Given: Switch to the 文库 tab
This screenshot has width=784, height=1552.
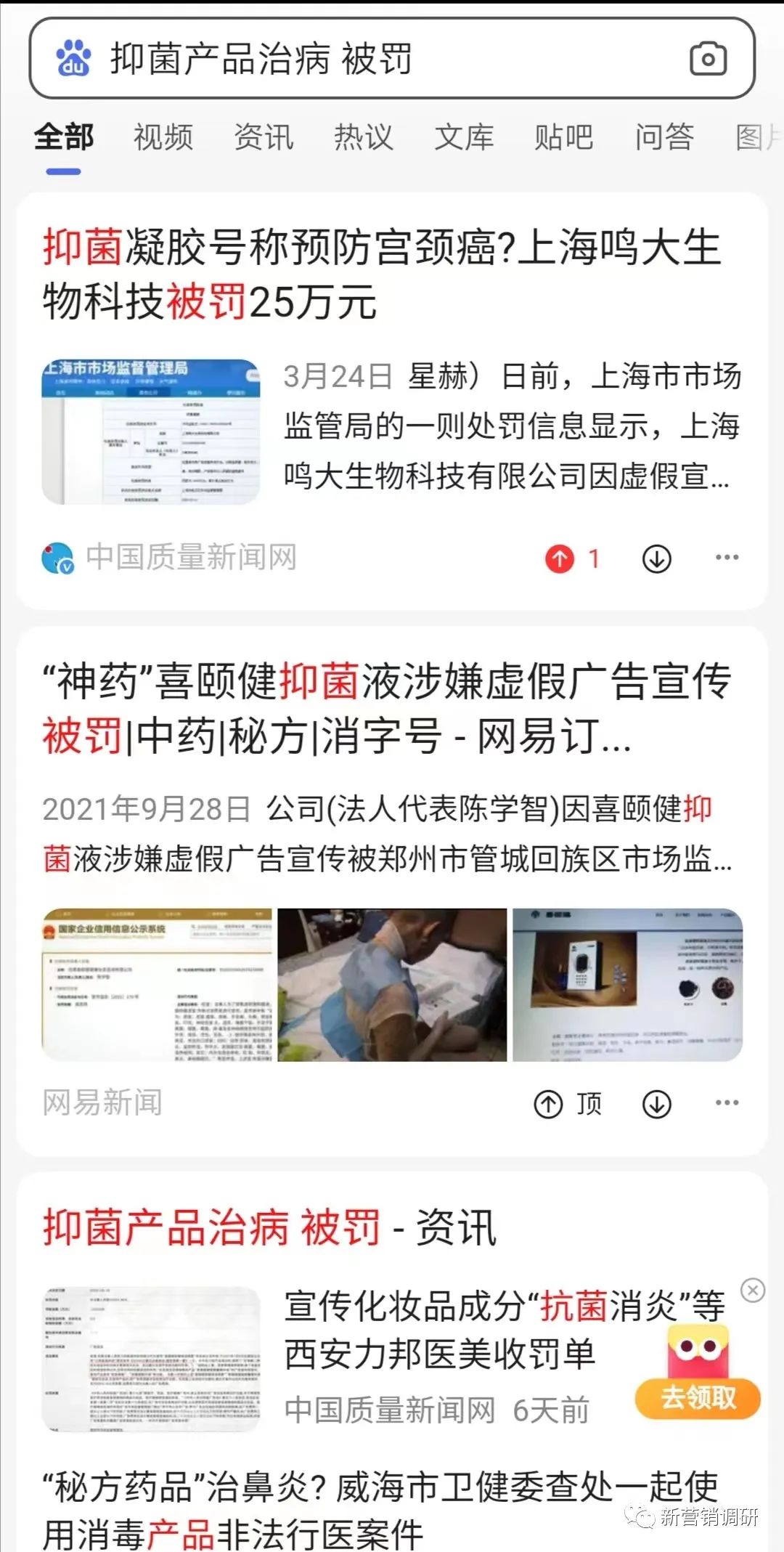Looking at the screenshot, I should (x=464, y=137).
